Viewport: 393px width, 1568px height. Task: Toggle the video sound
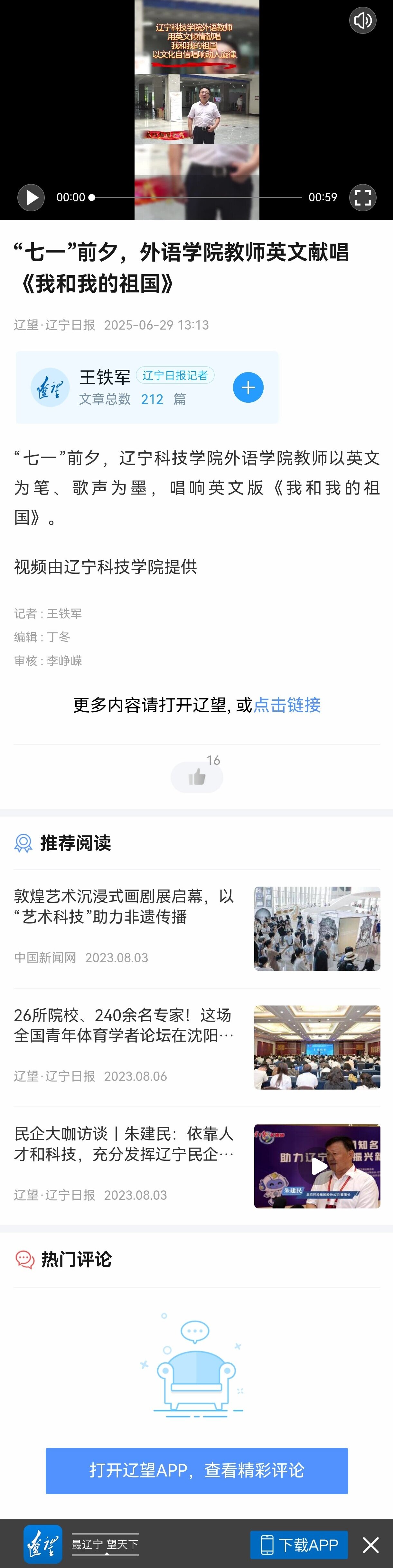[362, 21]
